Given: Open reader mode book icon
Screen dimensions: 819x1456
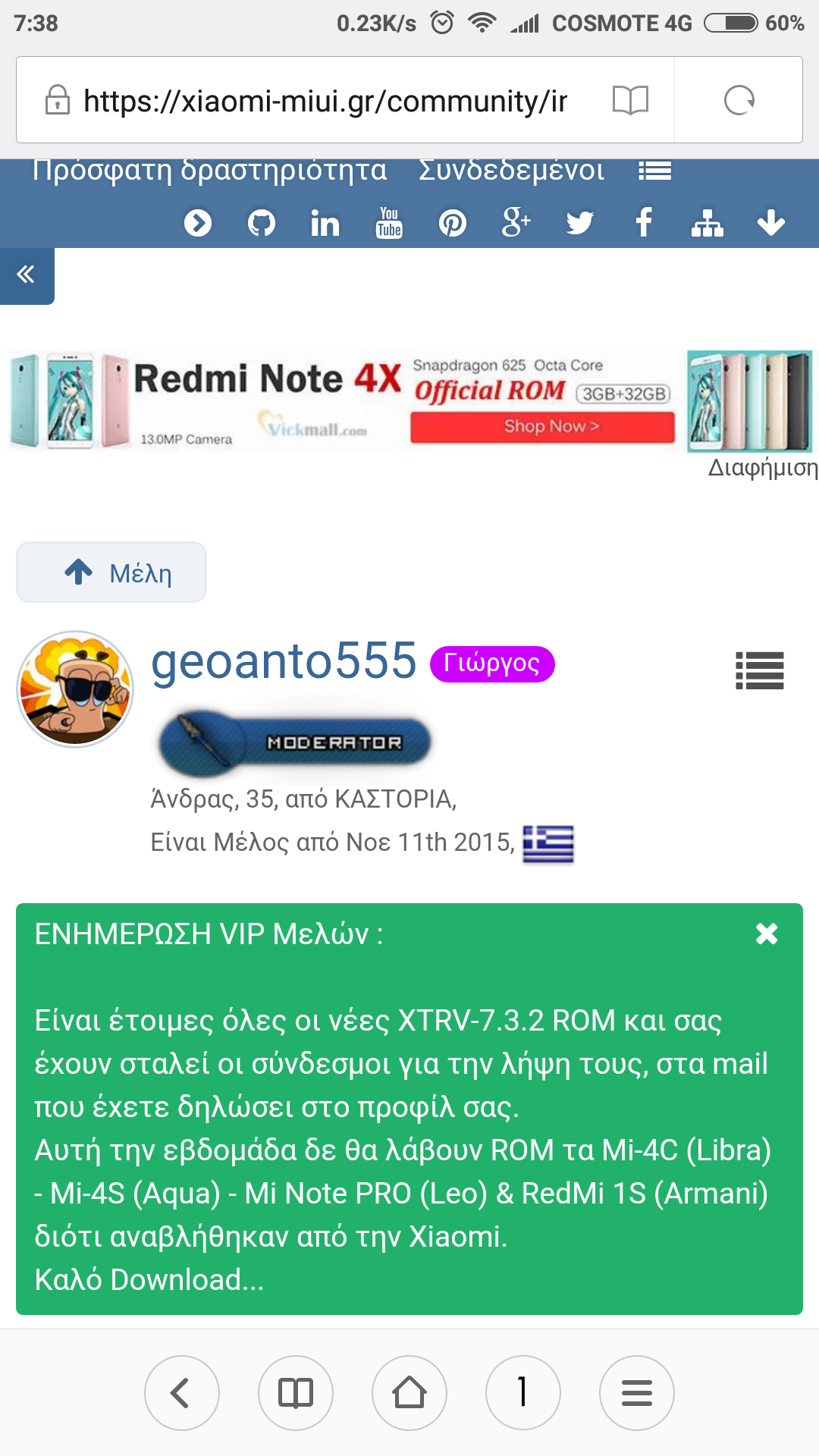Looking at the screenshot, I should (630, 100).
